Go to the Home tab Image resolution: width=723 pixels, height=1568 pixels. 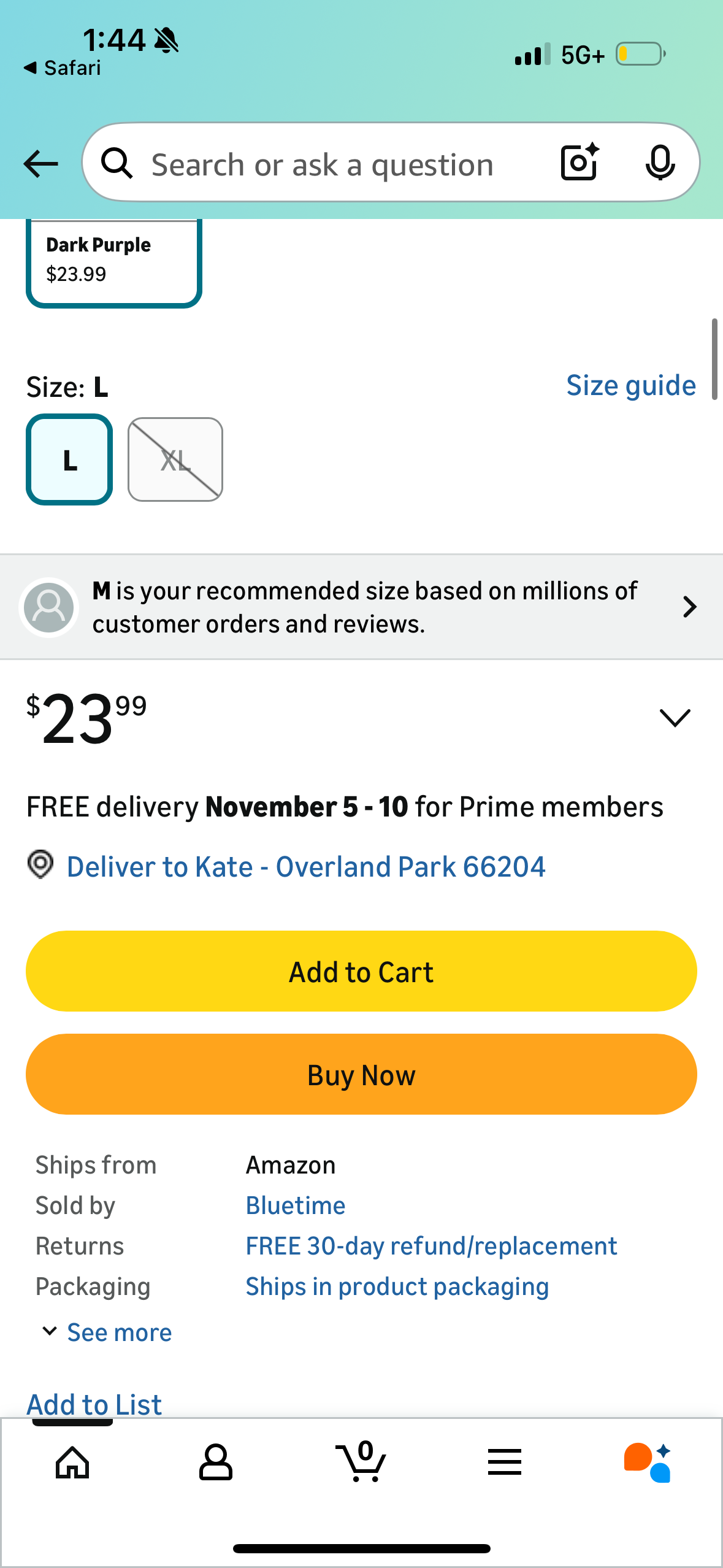[72, 1462]
